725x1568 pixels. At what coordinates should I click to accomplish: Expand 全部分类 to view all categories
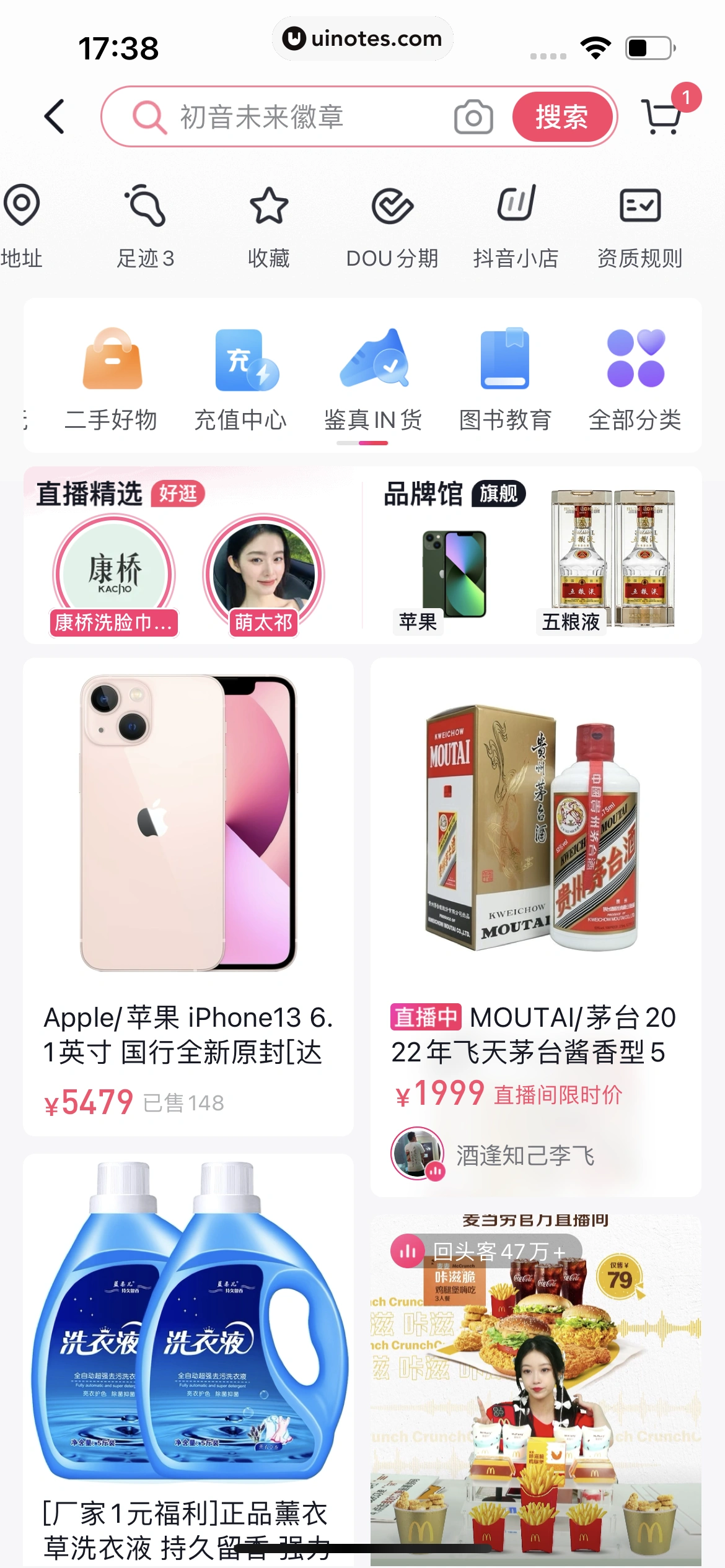pyautogui.click(x=635, y=362)
